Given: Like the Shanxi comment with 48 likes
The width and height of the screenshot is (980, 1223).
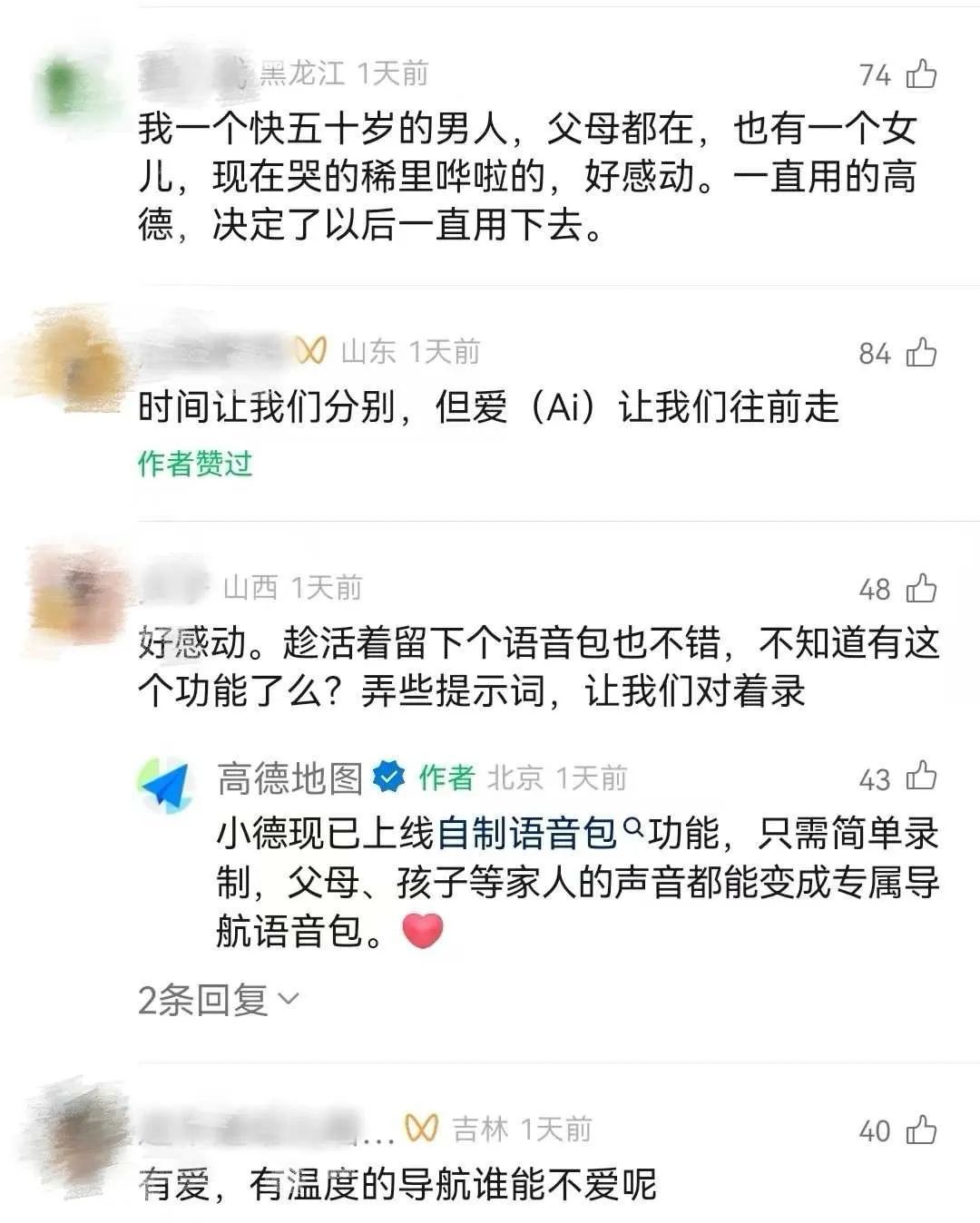Looking at the screenshot, I should pos(921,588).
